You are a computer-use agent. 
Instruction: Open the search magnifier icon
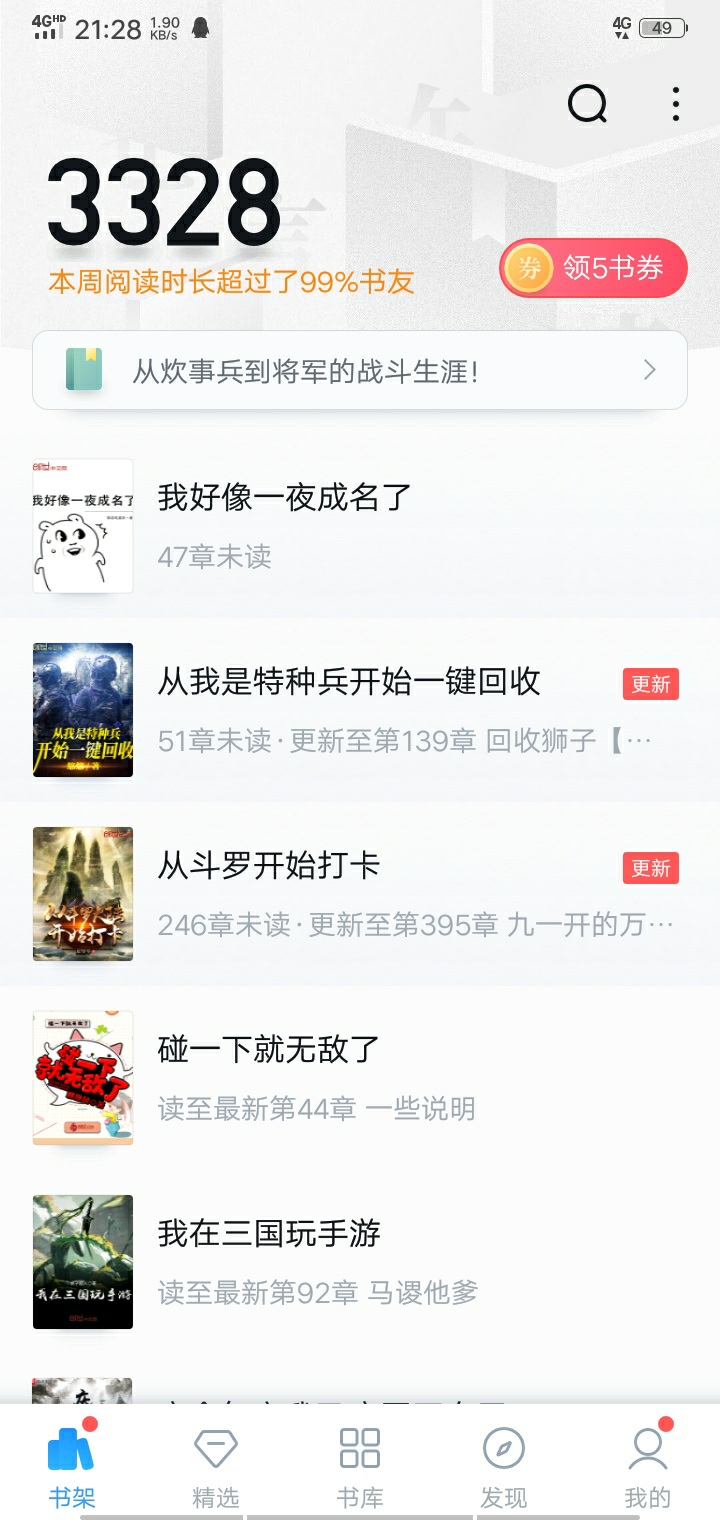587,103
